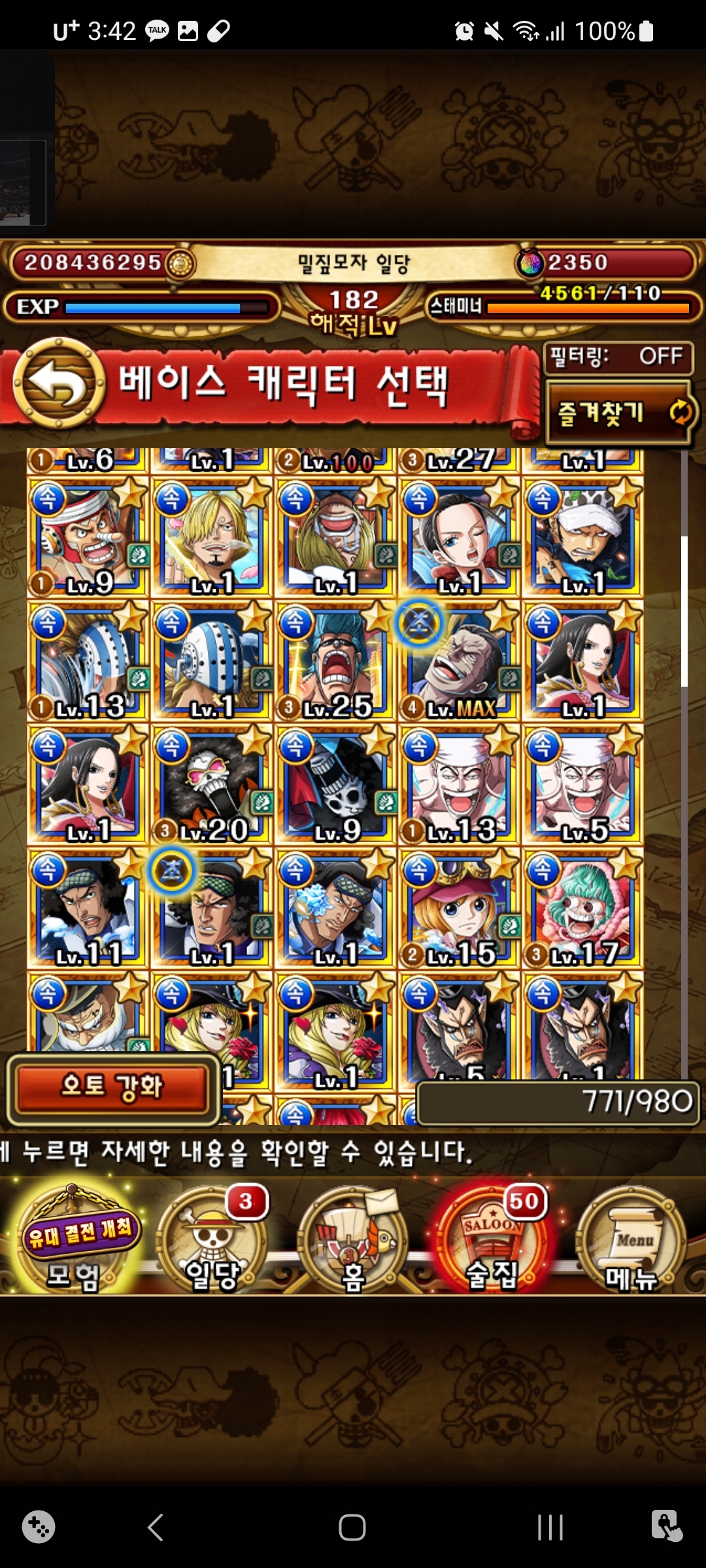
Task: Go to the 홈 home tab
Action: pyautogui.click(x=353, y=1241)
